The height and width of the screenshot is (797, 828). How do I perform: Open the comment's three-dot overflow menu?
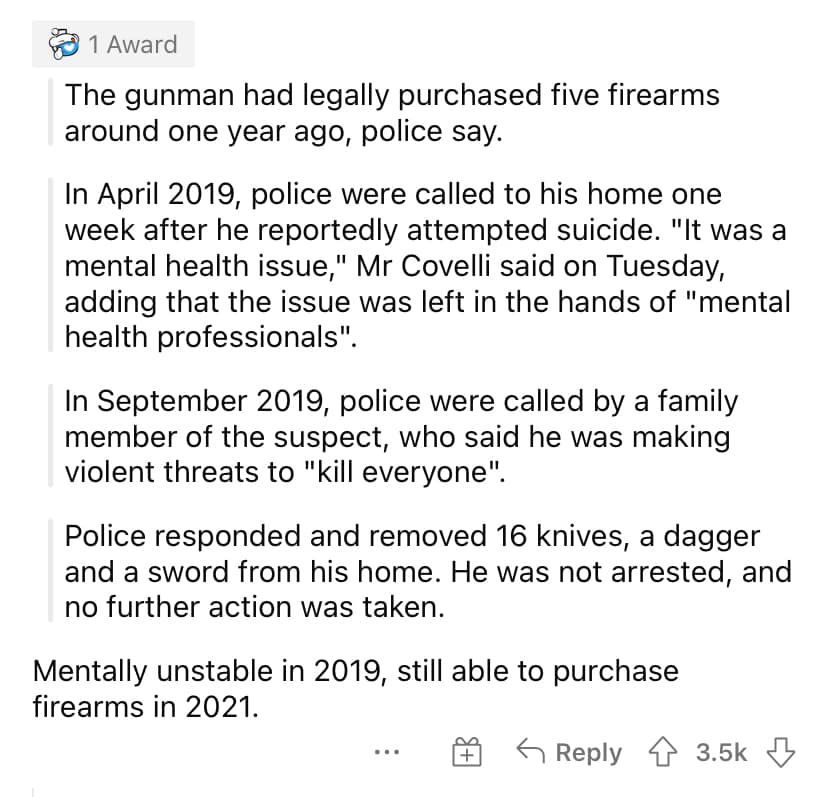(x=387, y=752)
